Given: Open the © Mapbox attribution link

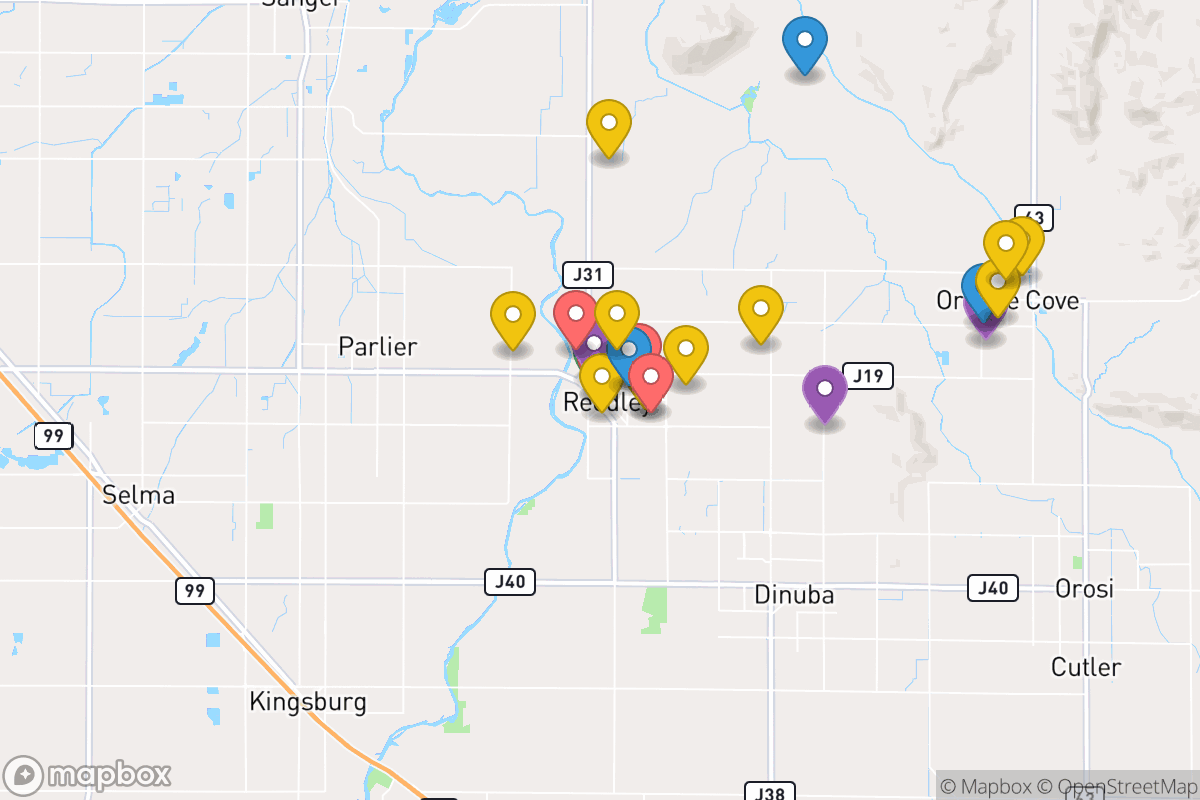Looking at the screenshot, I should [x=985, y=786].
